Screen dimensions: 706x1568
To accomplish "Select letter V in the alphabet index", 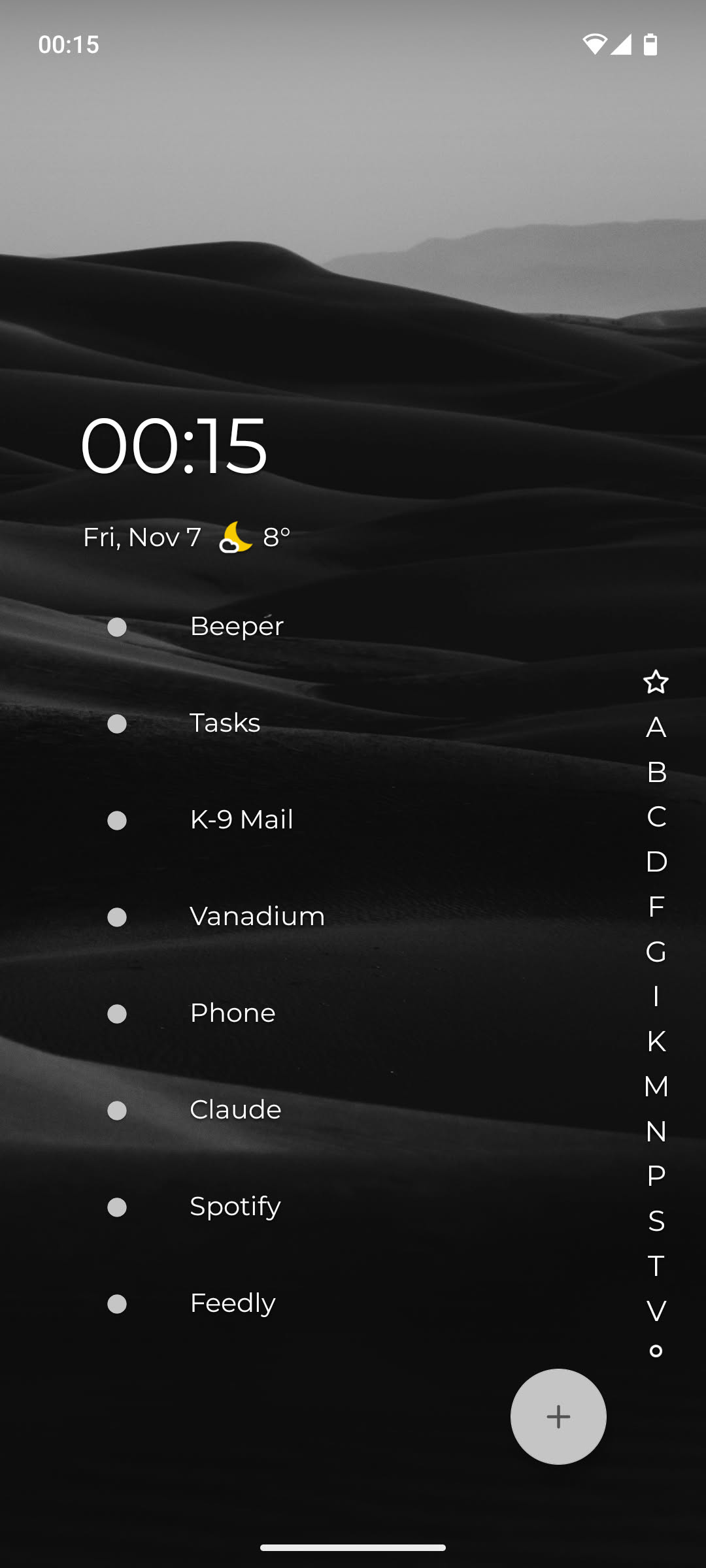I will (656, 1311).
